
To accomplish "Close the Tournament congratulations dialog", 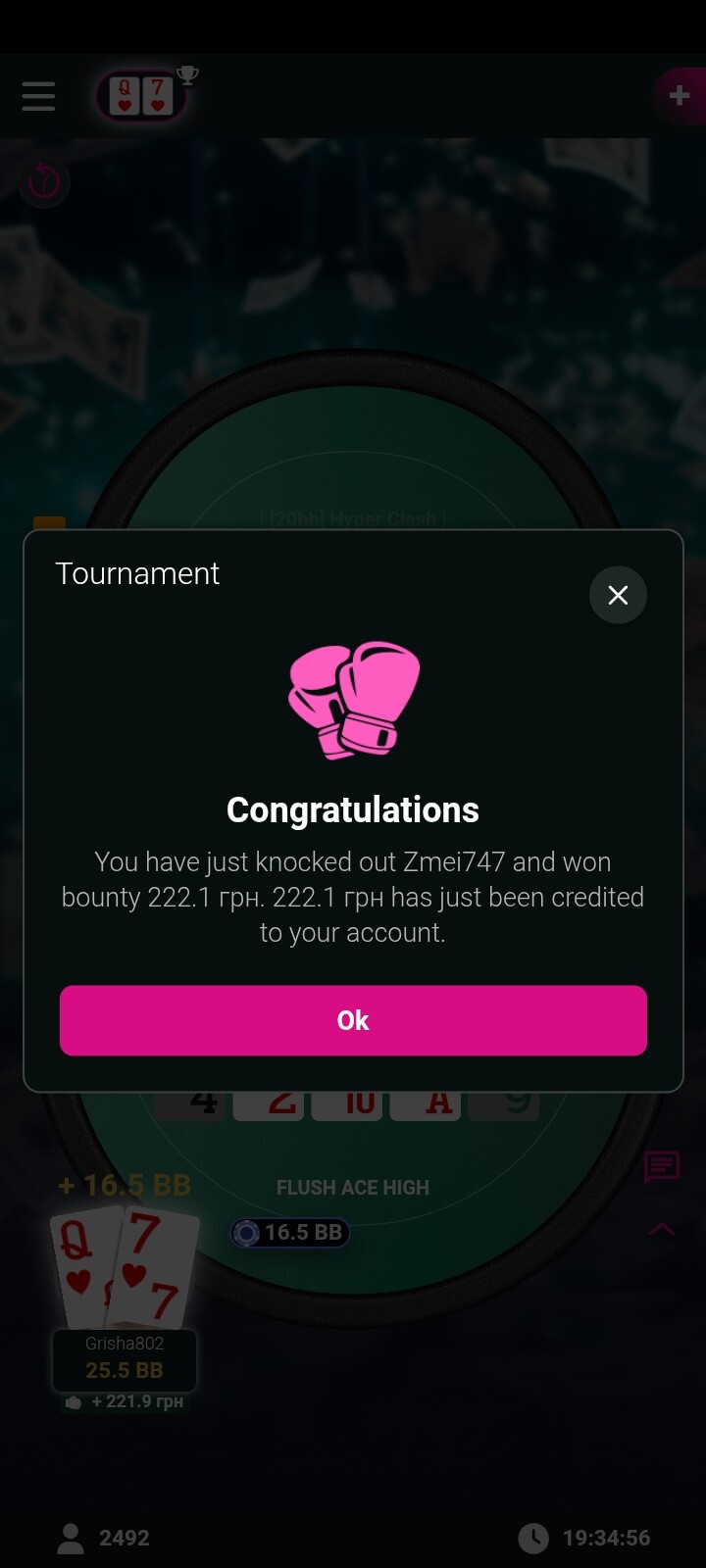I will (618, 595).
